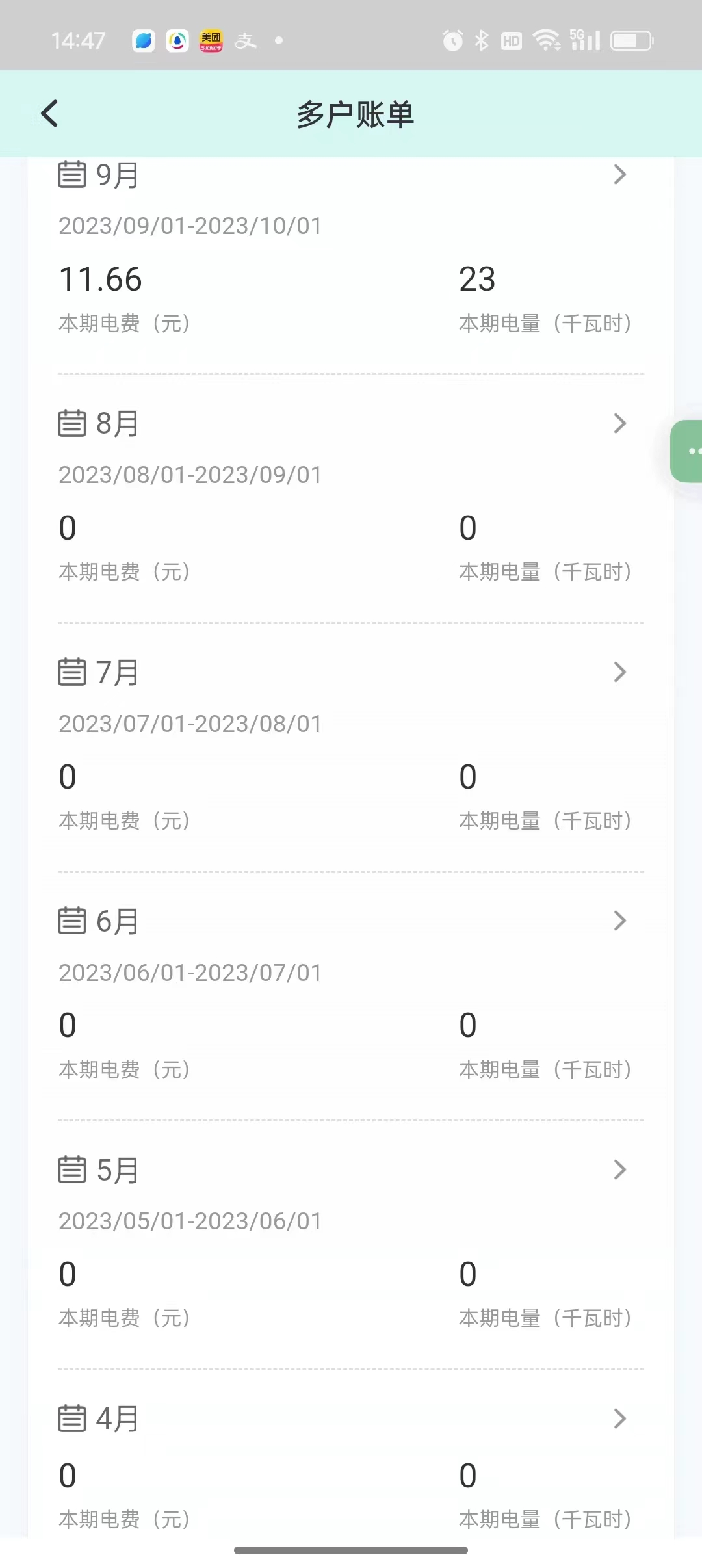This screenshot has width=702, height=1568.
Task: Open the green floating assistant button
Action: tap(689, 451)
